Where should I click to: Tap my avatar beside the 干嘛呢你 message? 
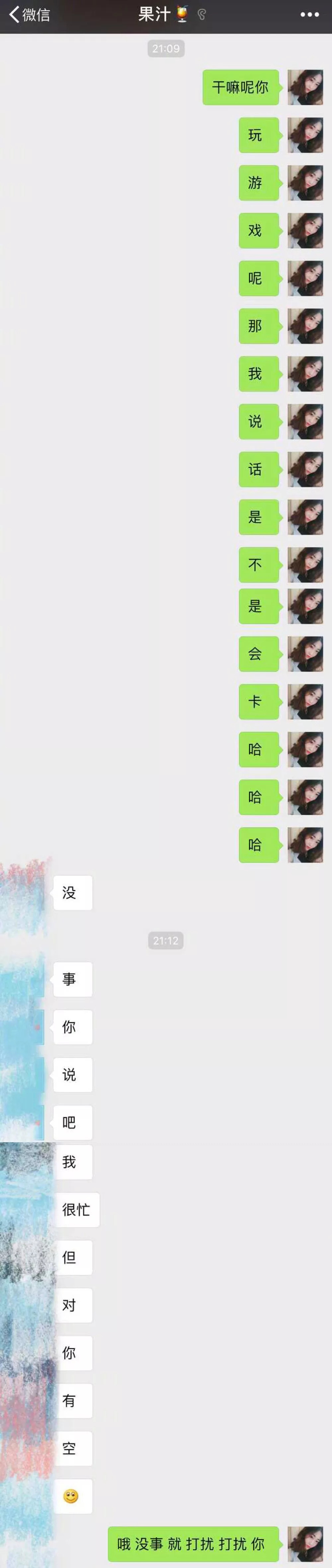[305, 87]
